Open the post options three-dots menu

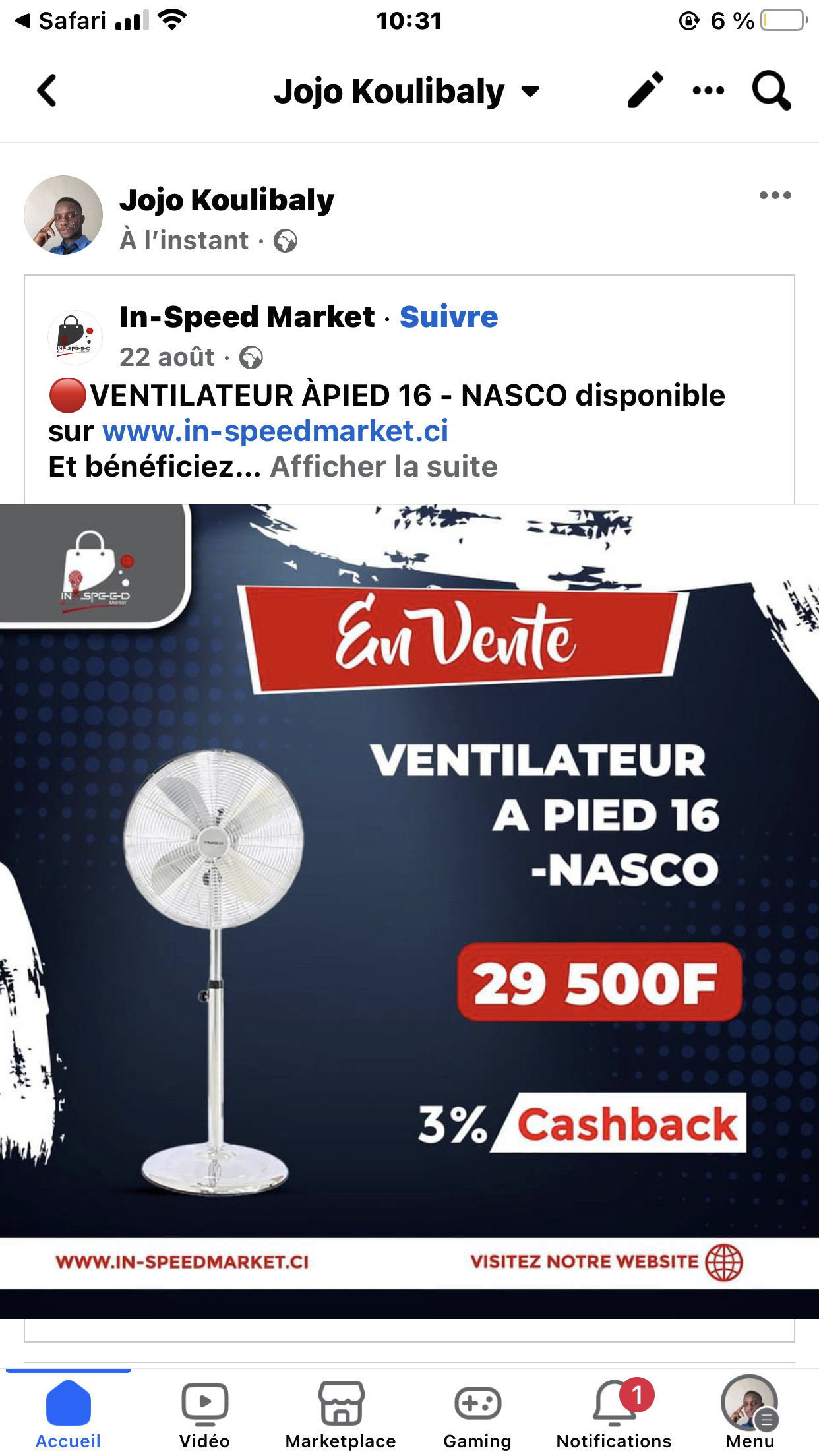point(775,195)
